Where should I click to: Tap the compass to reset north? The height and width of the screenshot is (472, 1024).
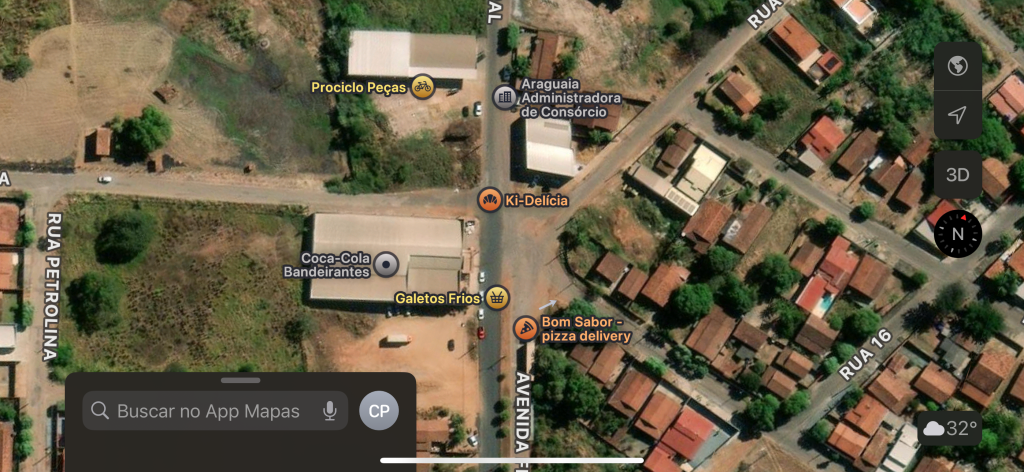click(x=957, y=235)
